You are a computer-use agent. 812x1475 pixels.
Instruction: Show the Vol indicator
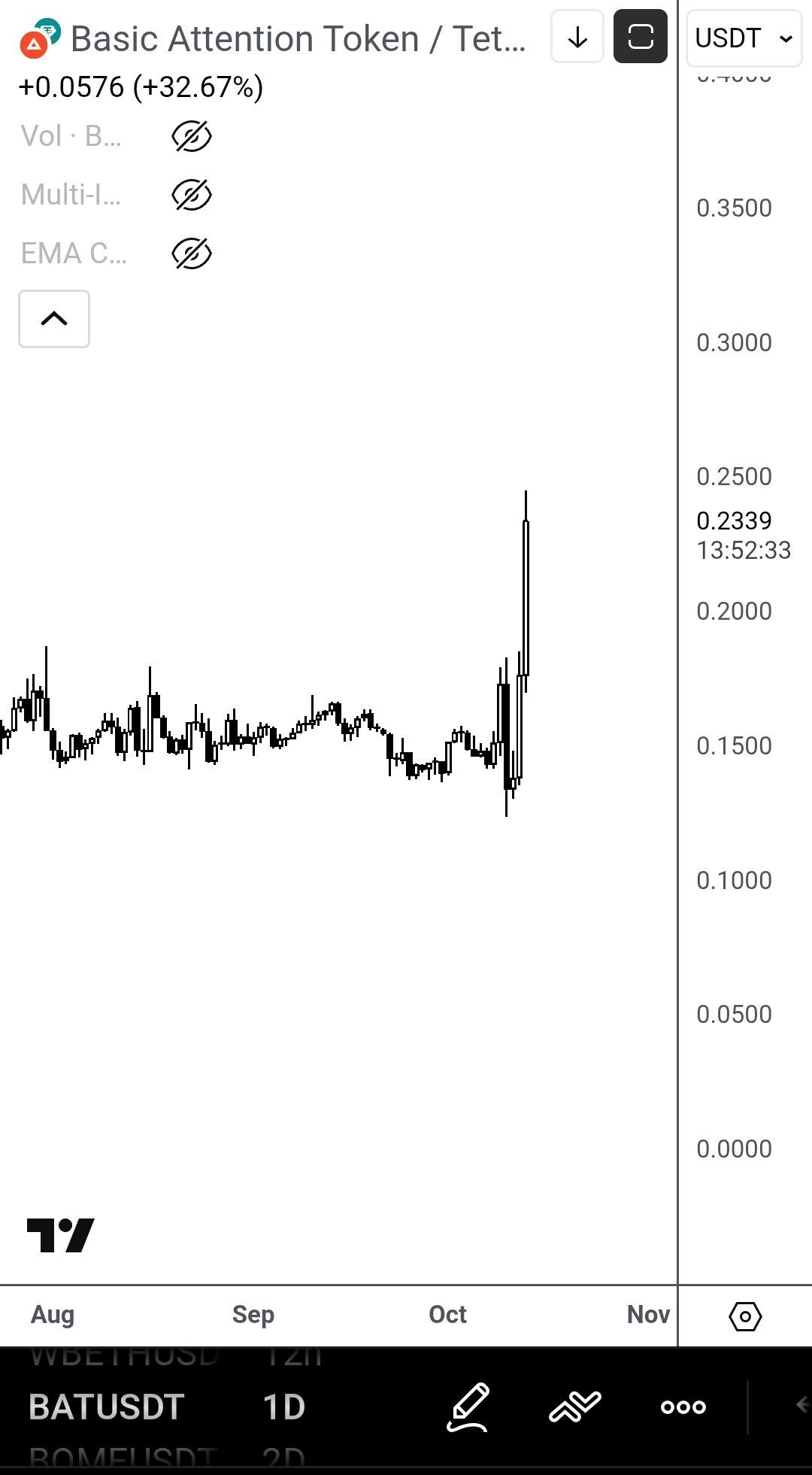[x=192, y=137]
